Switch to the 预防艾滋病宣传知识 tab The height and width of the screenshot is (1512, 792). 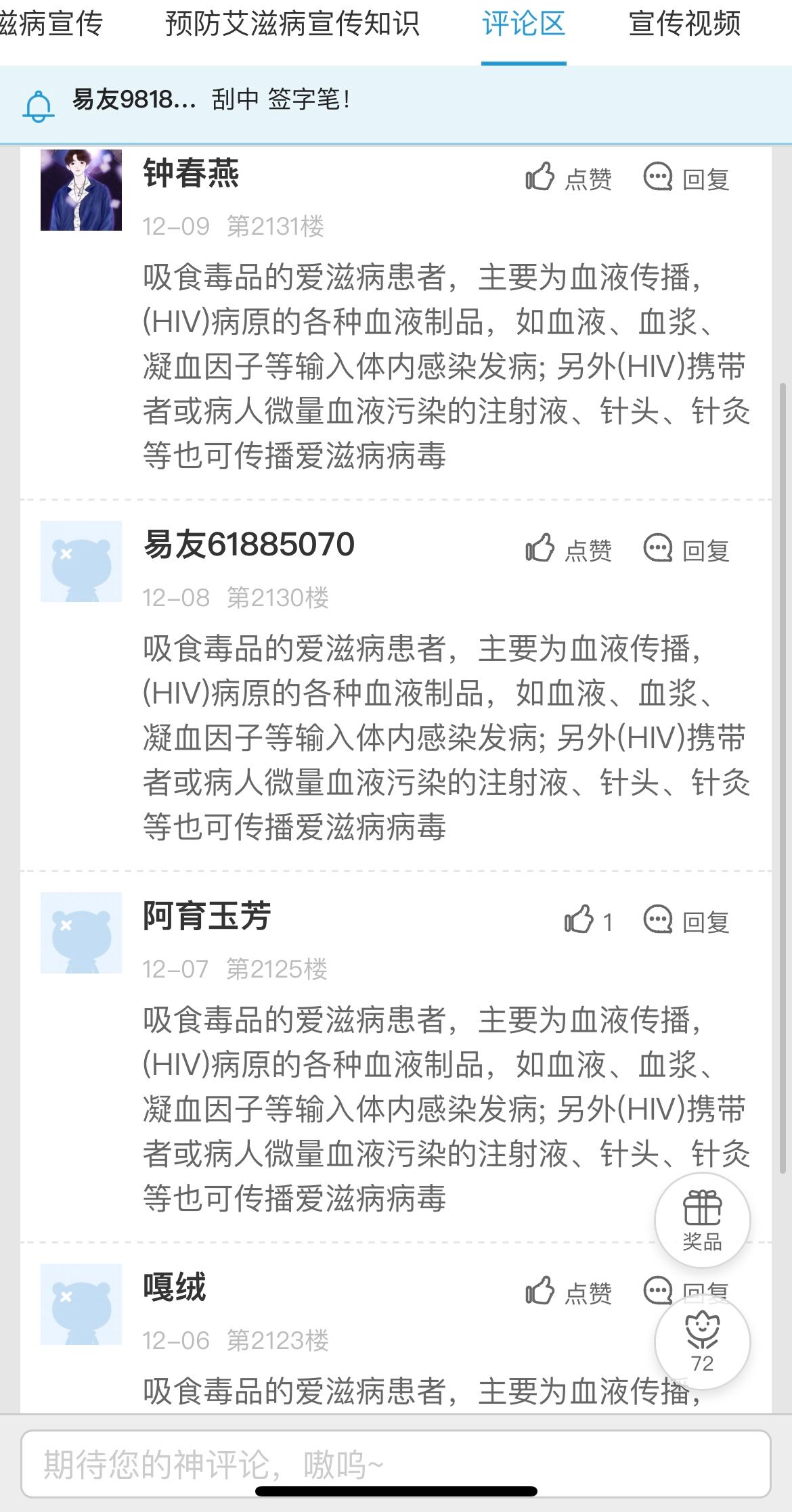click(292, 24)
